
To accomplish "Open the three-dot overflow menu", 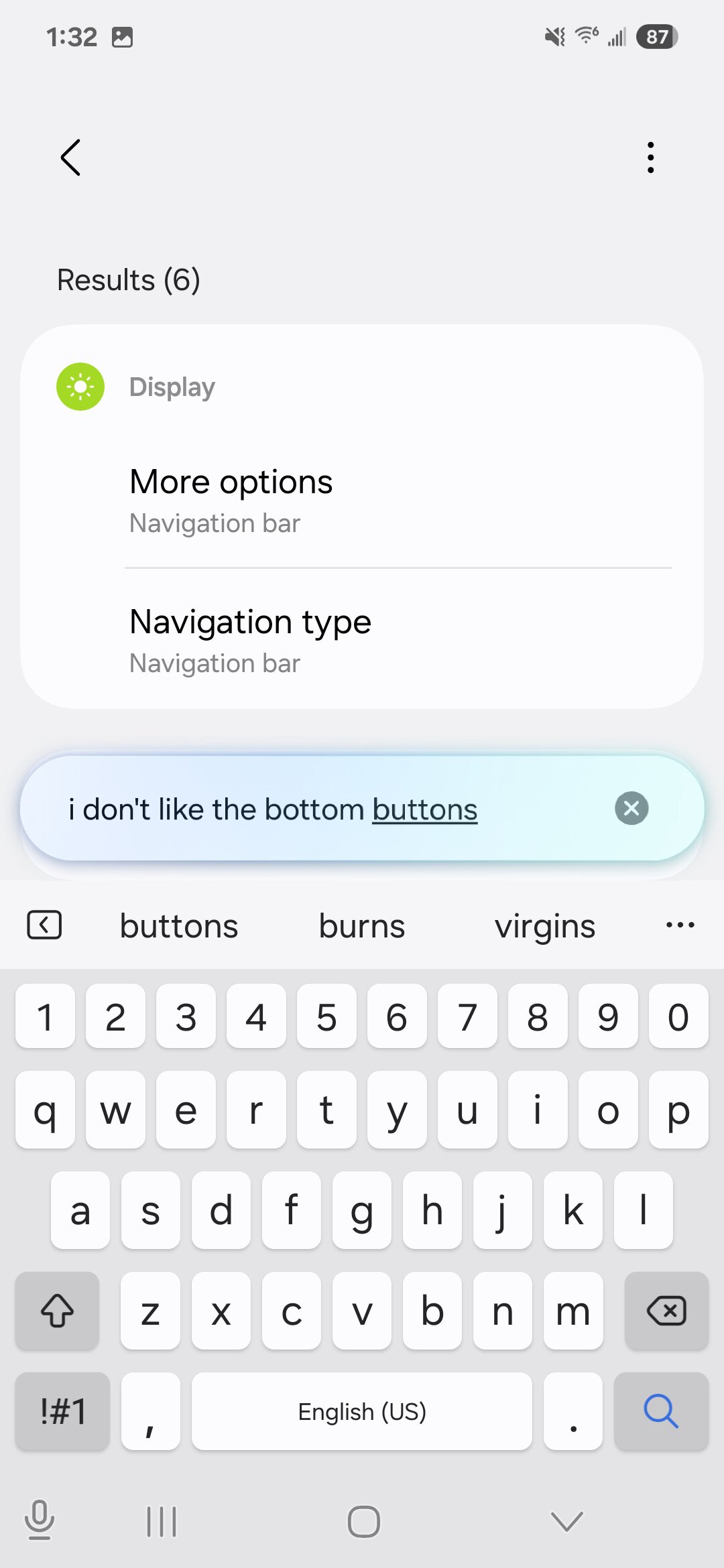I will click(x=650, y=157).
